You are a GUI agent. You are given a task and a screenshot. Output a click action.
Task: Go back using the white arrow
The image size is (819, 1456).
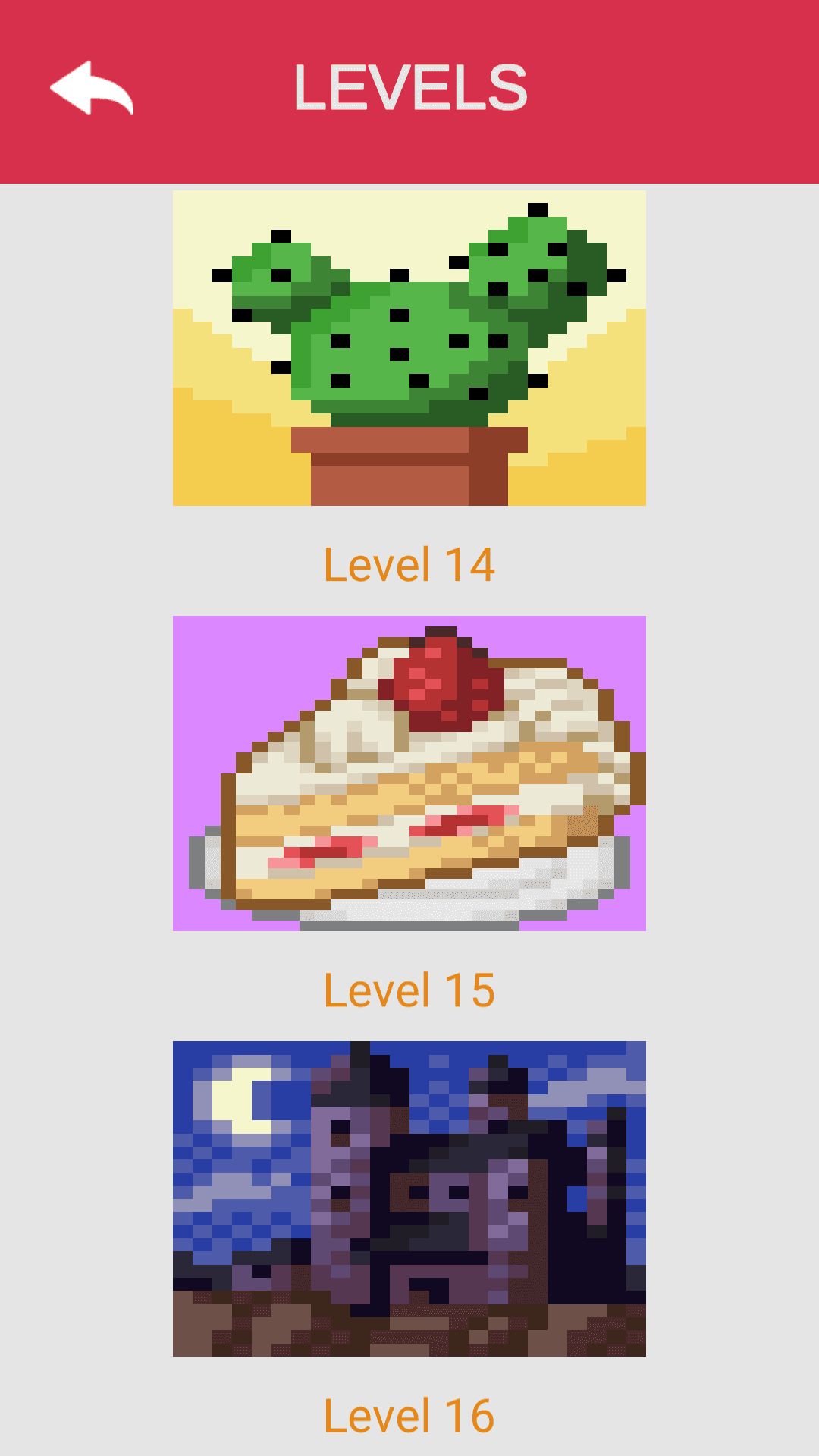click(92, 88)
